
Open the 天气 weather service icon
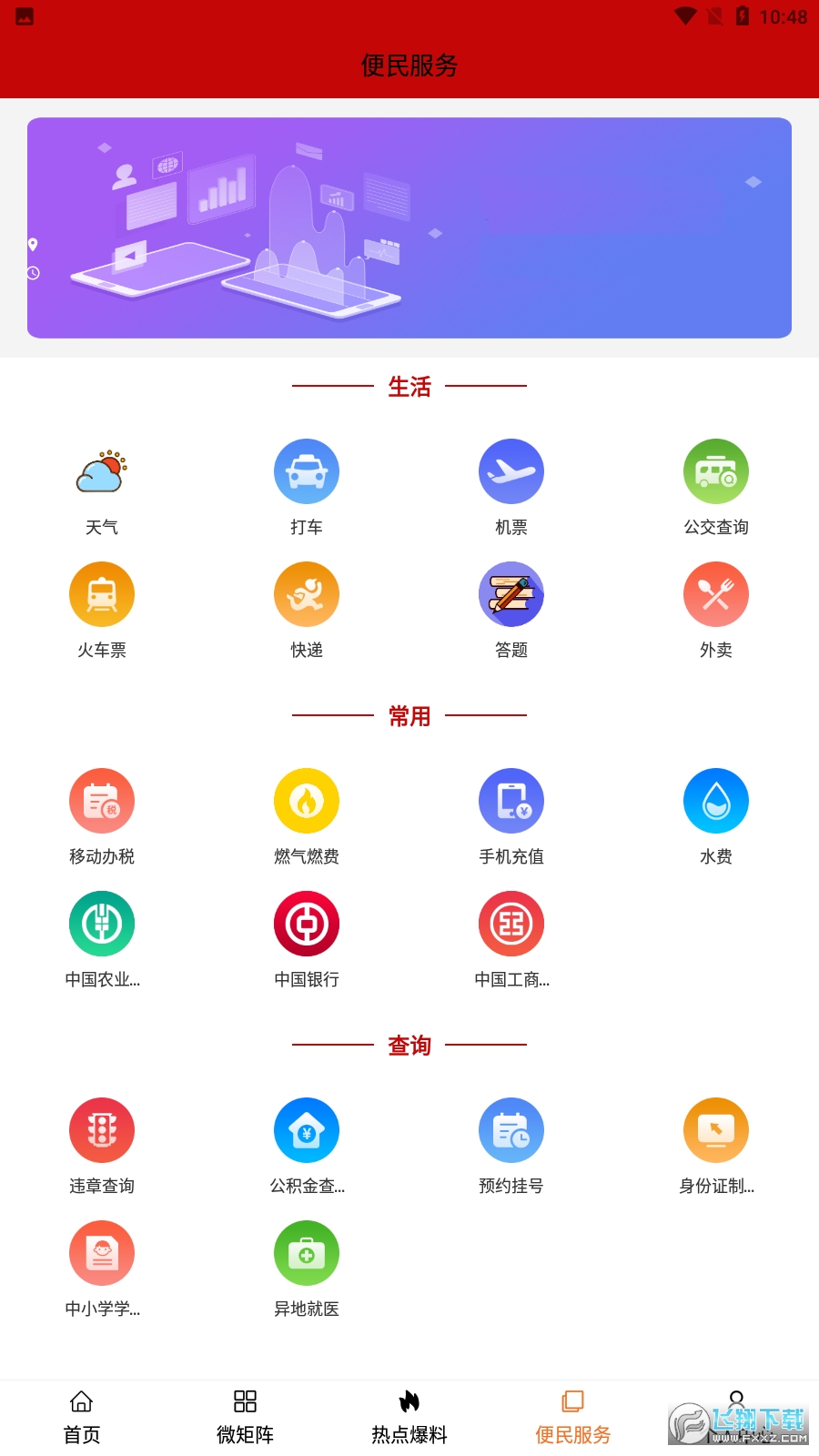102,470
